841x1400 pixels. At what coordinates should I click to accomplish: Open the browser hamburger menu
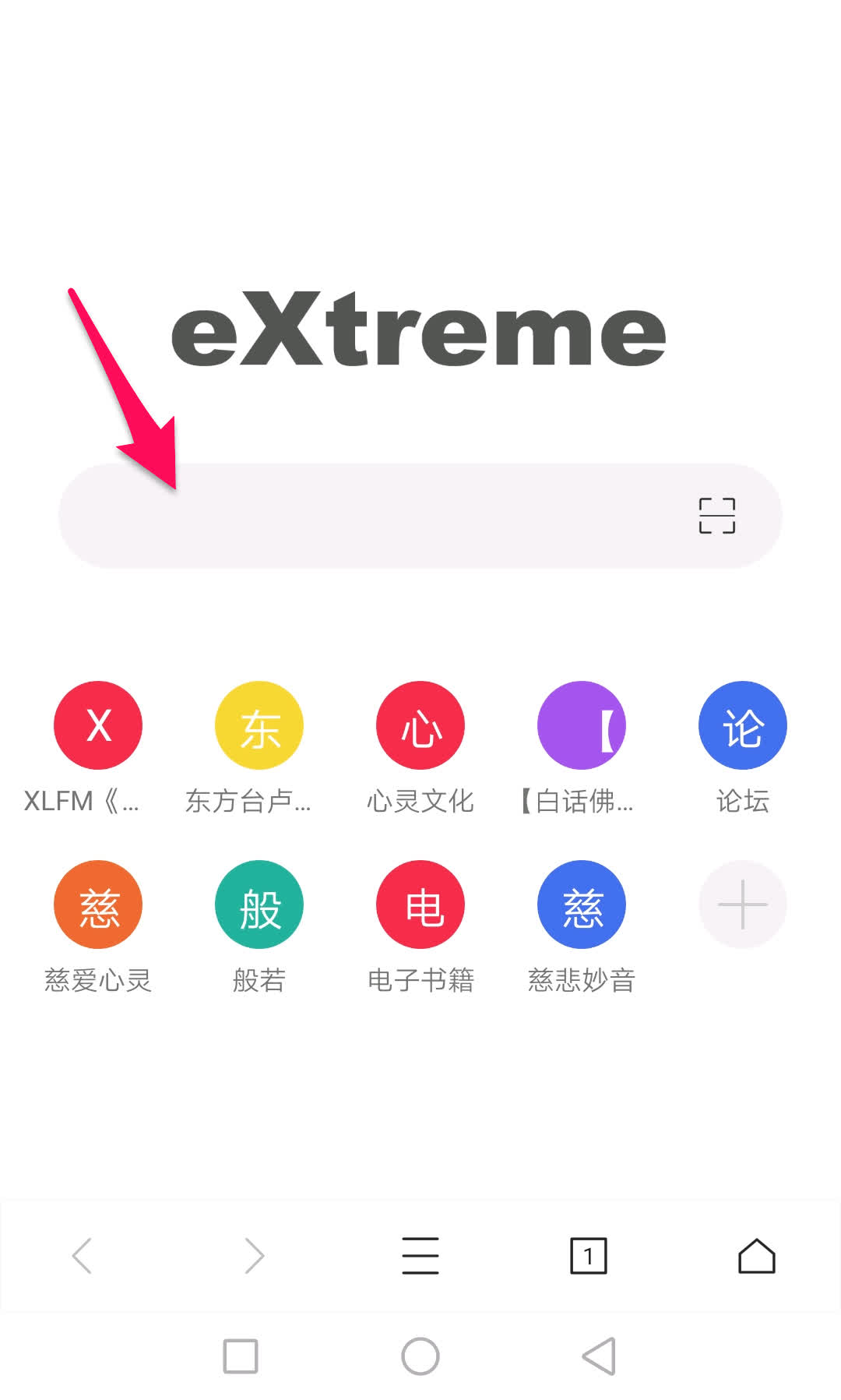click(x=420, y=1256)
